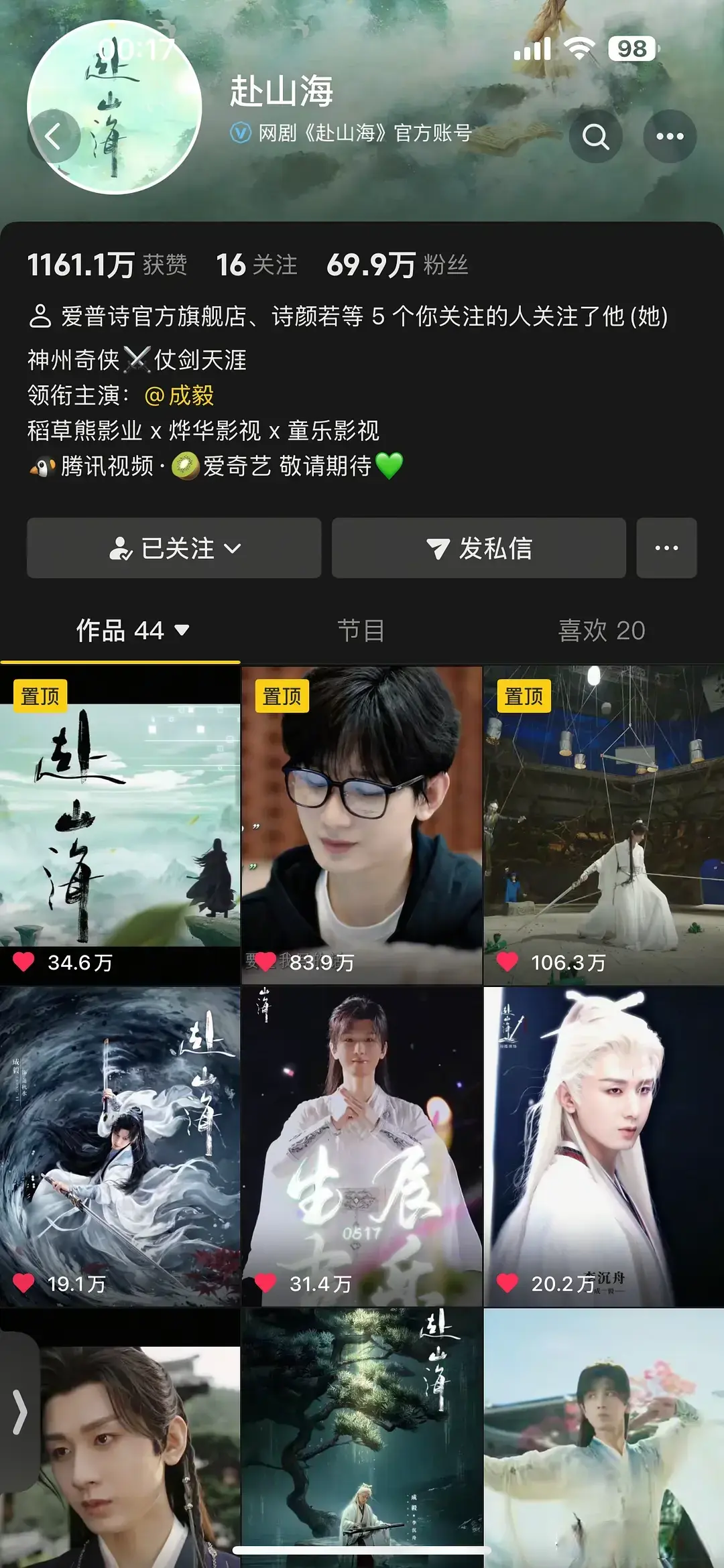
Task: Switch to the 喜欢 20 tab
Action: (601, 631)
